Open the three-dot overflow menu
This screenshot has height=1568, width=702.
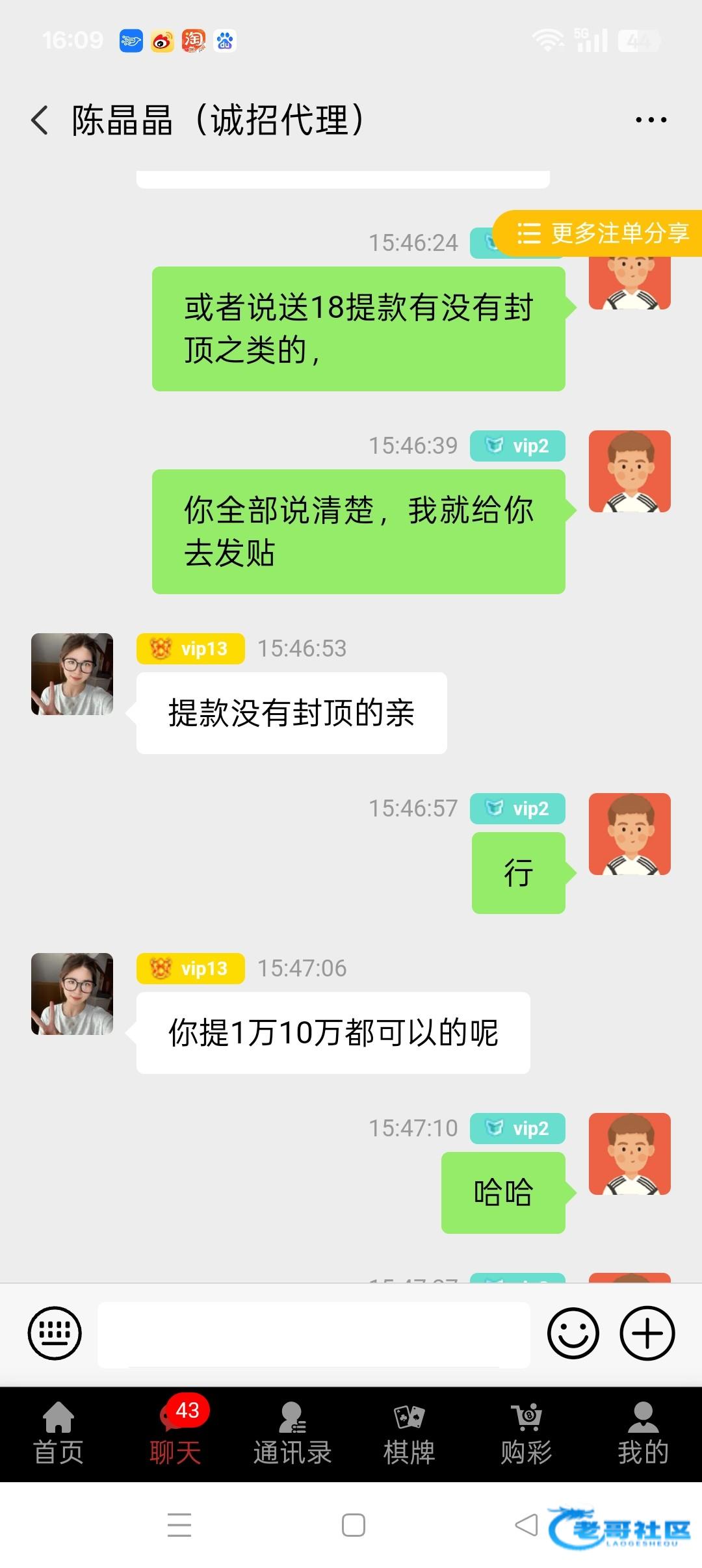(x=651, y=120)
